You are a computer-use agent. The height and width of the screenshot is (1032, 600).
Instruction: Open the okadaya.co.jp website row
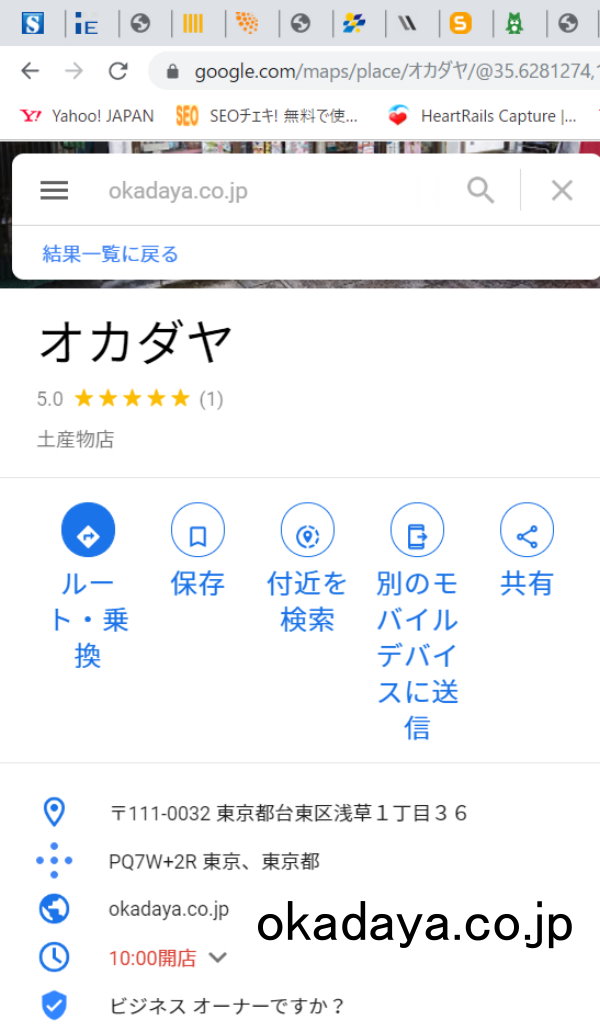[x=169, y=909]
